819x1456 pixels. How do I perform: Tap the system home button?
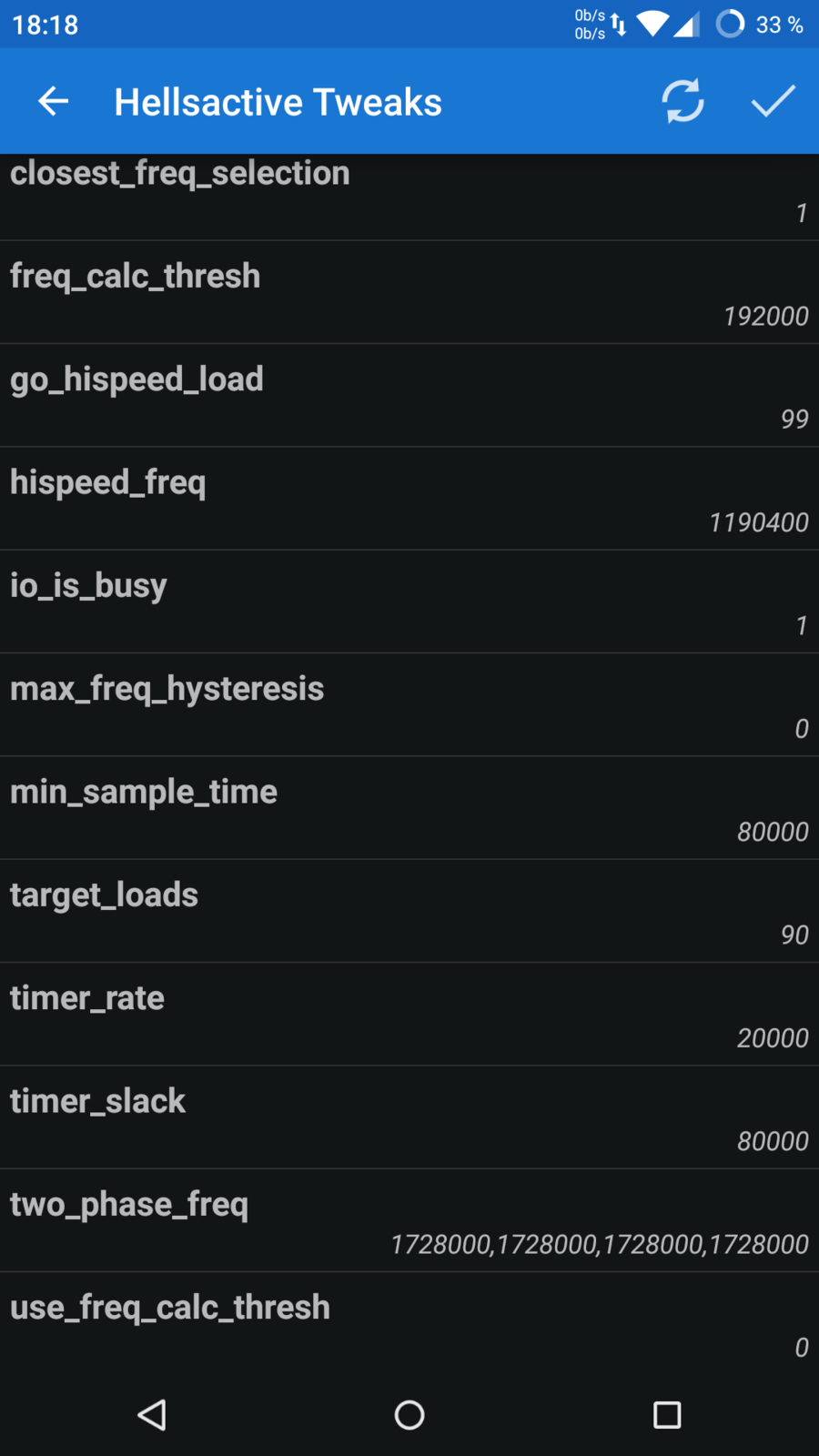point(409,1415)
